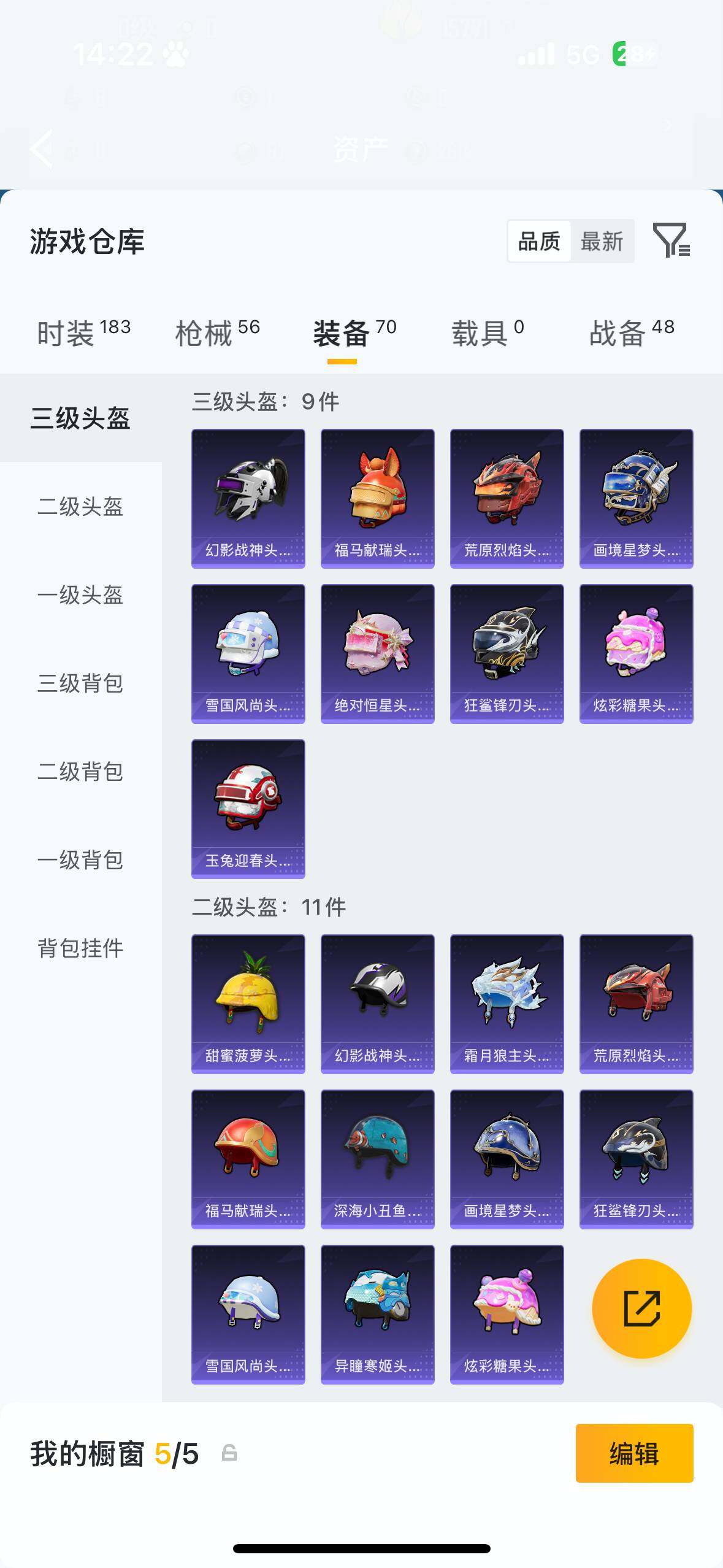Screen dimensions: 723x1568
Task: Switch sorting to 最新
Action: click(x=603, y=240)
